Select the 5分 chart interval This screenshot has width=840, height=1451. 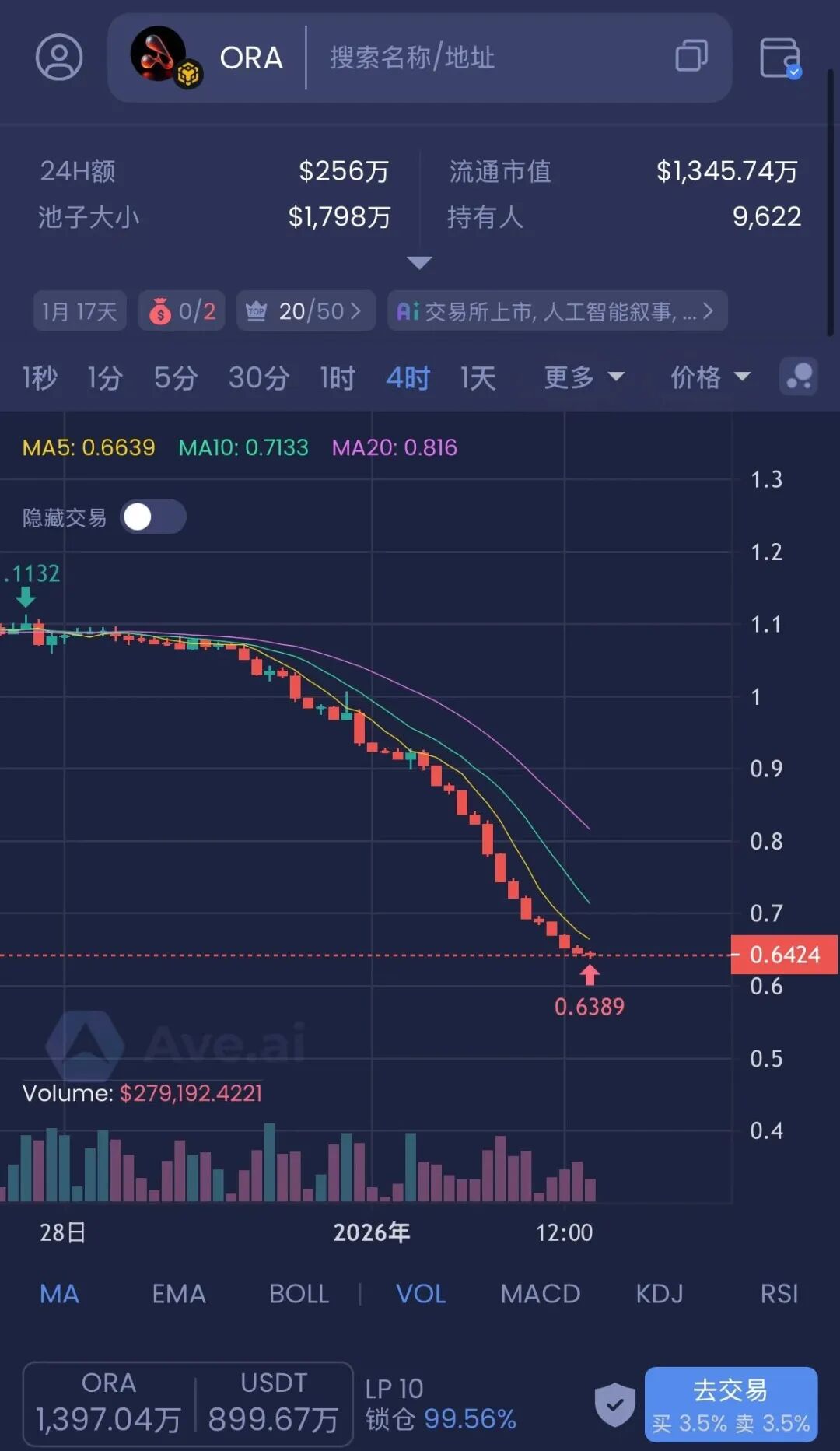[175, 378]
